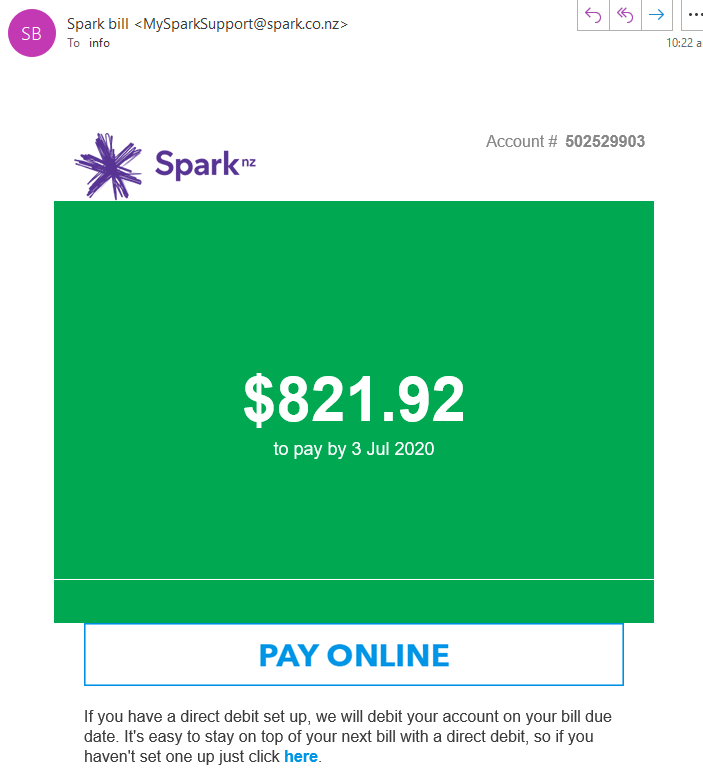703x779 pixels.
Task: Reply to the Spark bill email
Action: (594, 15)
